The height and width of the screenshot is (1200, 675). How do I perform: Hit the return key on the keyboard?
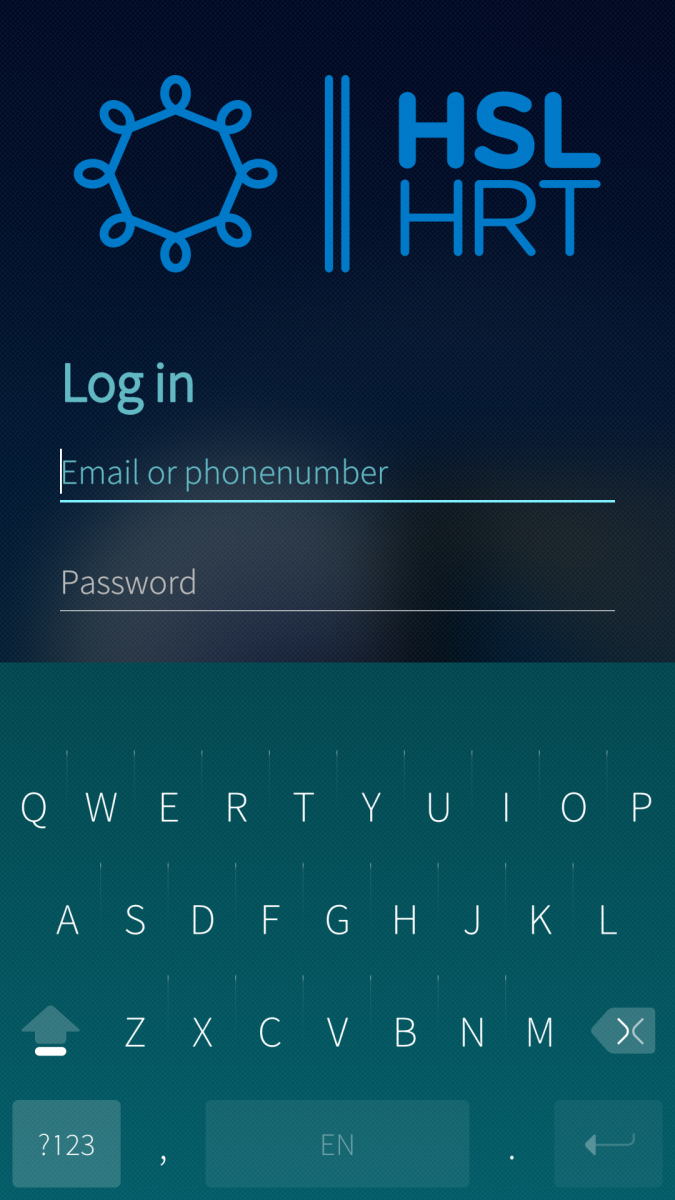point(608,1144)
